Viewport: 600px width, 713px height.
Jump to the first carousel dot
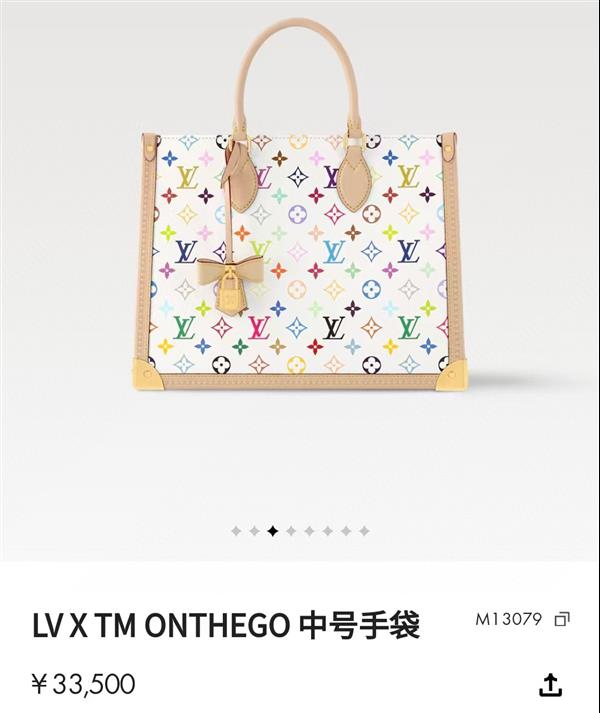236,531
